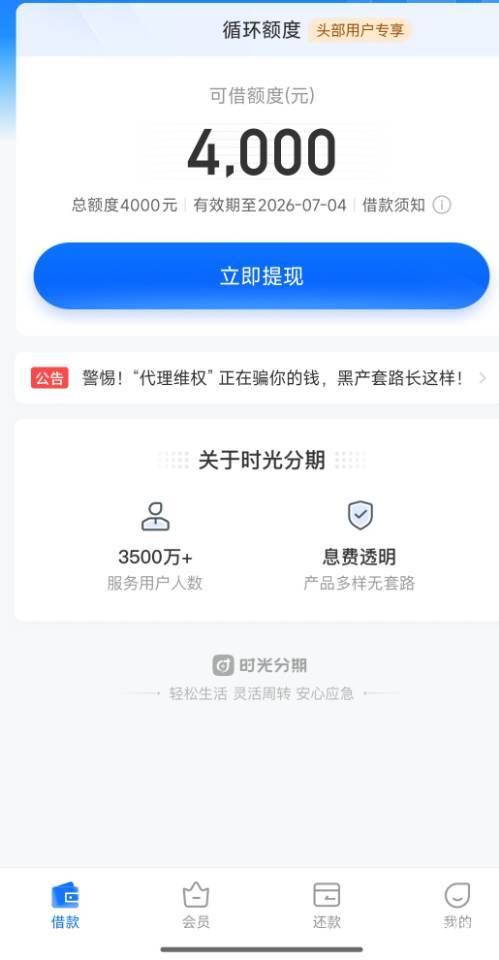This screenshot has width=499, height=960.
Task: Tap the 立即提现 button
Action: [x=261, y=276]
